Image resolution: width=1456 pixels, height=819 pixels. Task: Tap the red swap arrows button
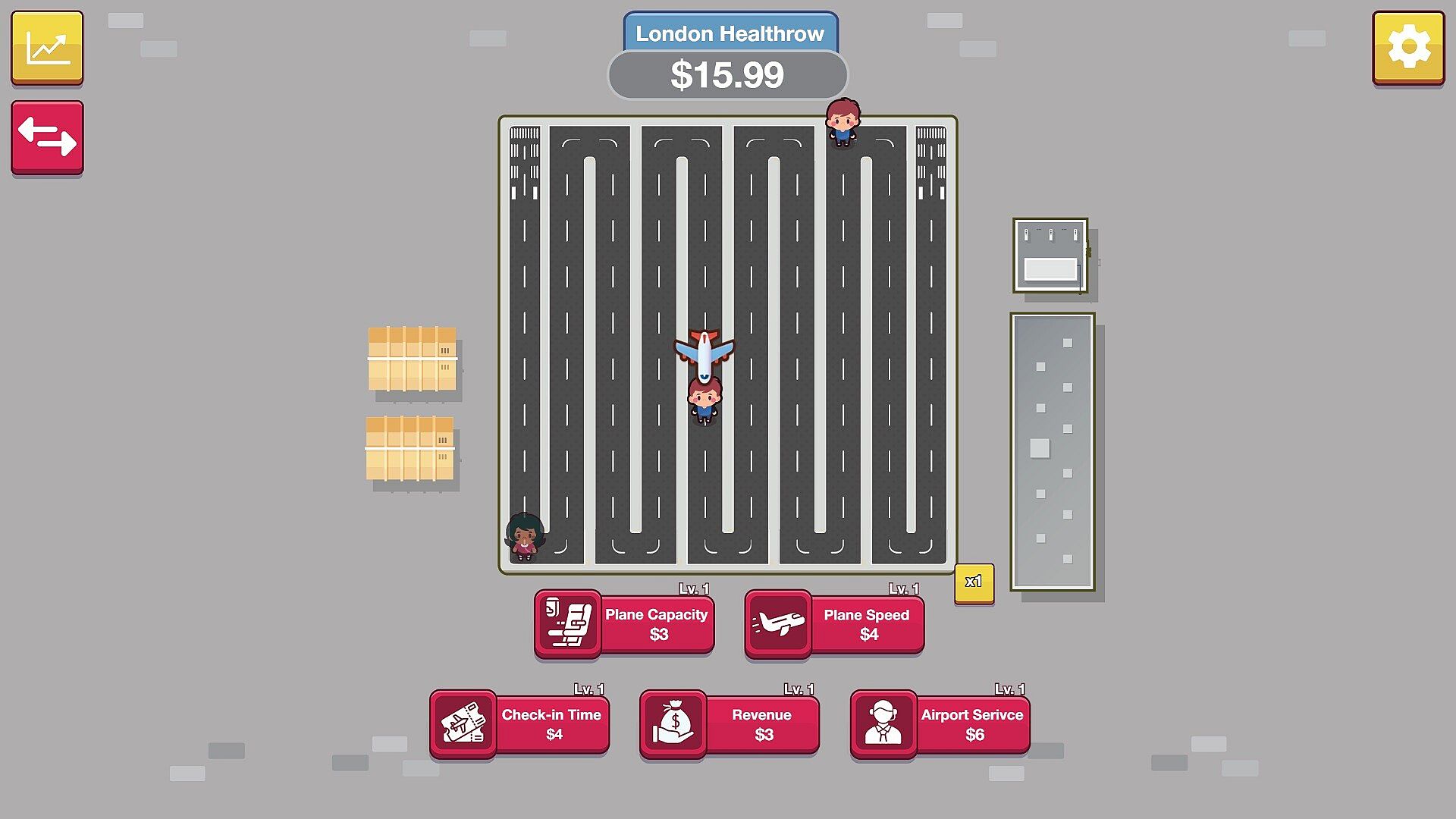pos(47,136)
